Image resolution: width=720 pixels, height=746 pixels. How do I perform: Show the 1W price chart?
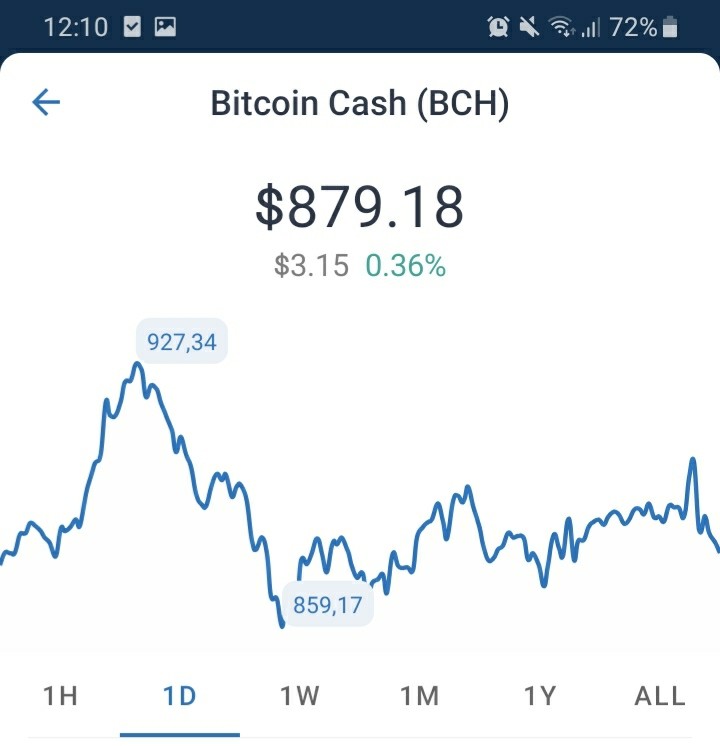click(299, 696)
